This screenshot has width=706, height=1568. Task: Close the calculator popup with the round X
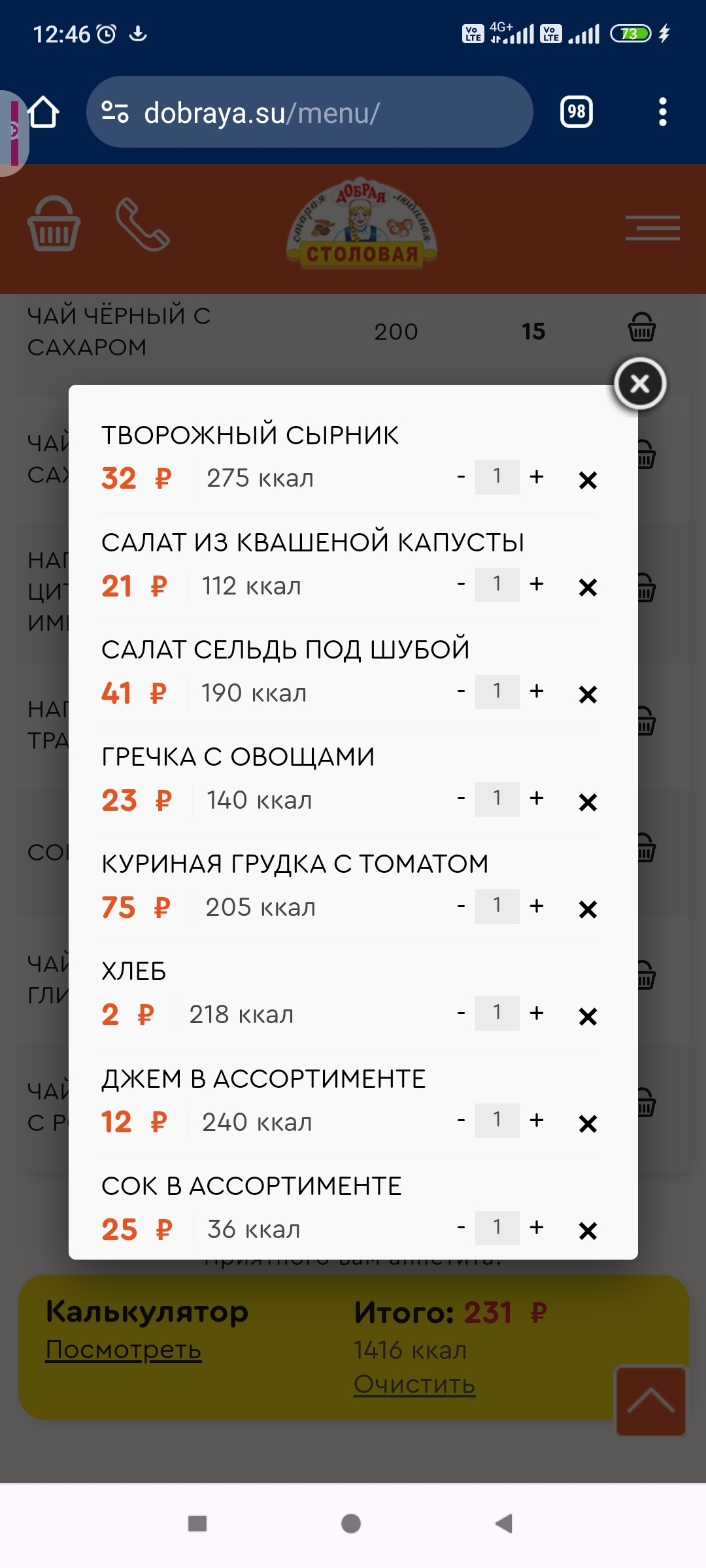tap(639, 384)
